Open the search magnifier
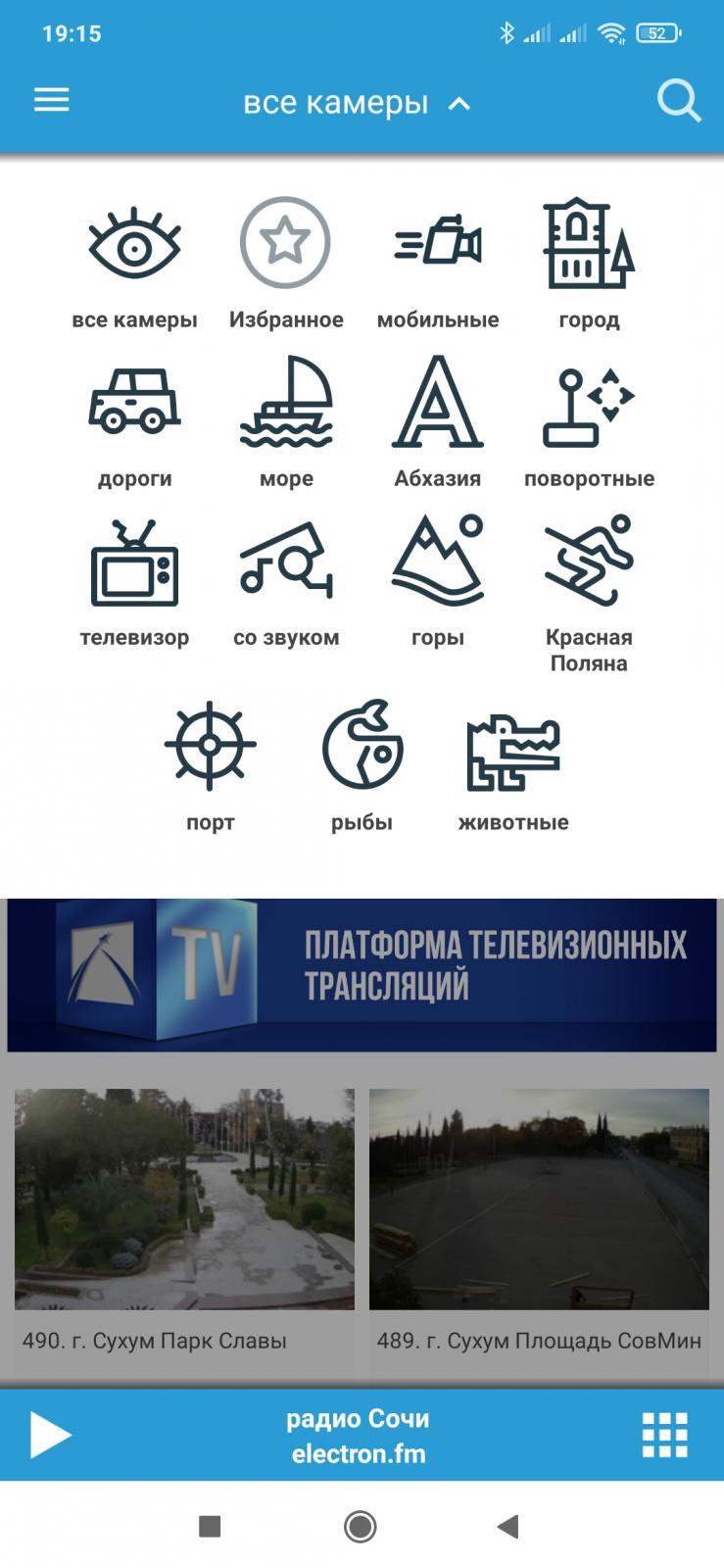 click(678, 100)
